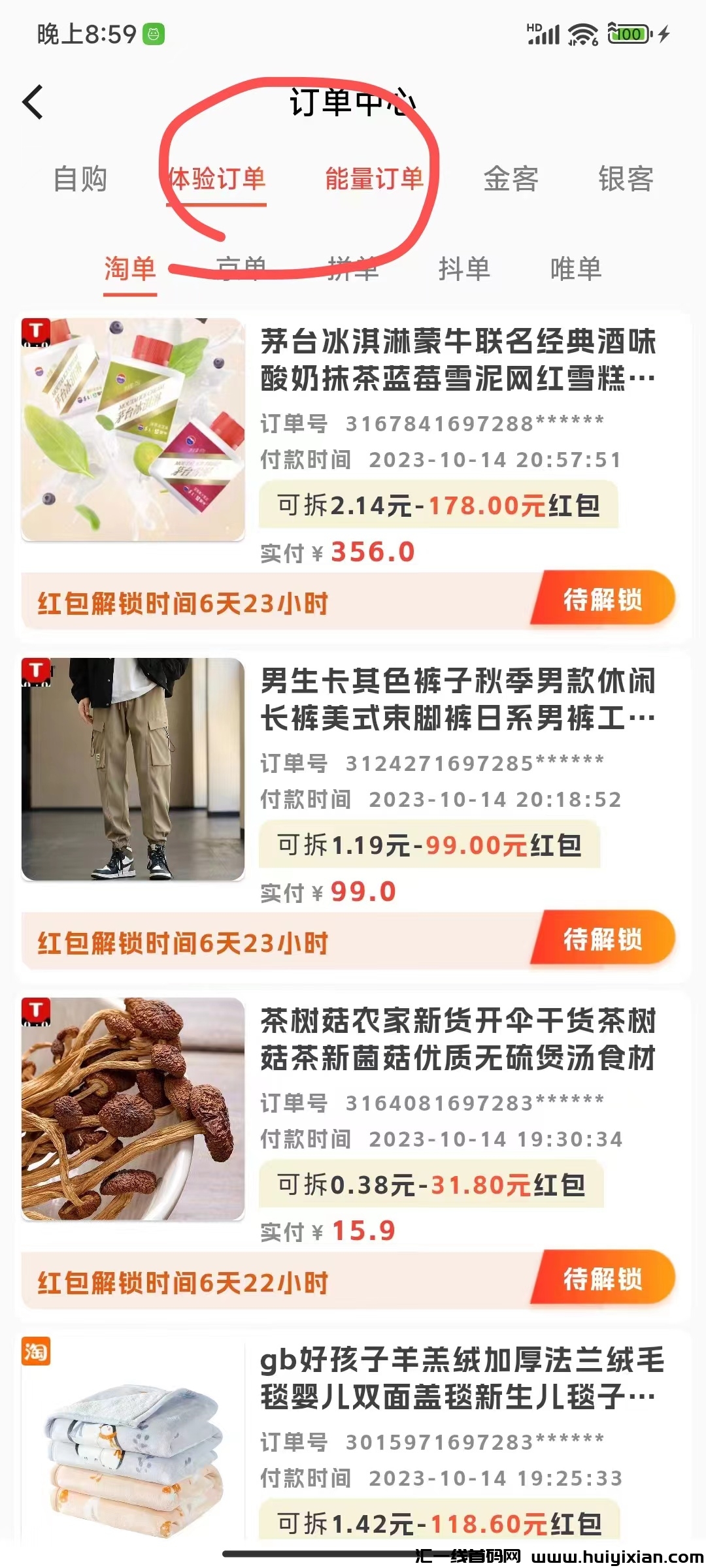This screenshot has height=1568, width=706.
Task: Open the 能量订单 tab
Action: (x=374, y=179)
